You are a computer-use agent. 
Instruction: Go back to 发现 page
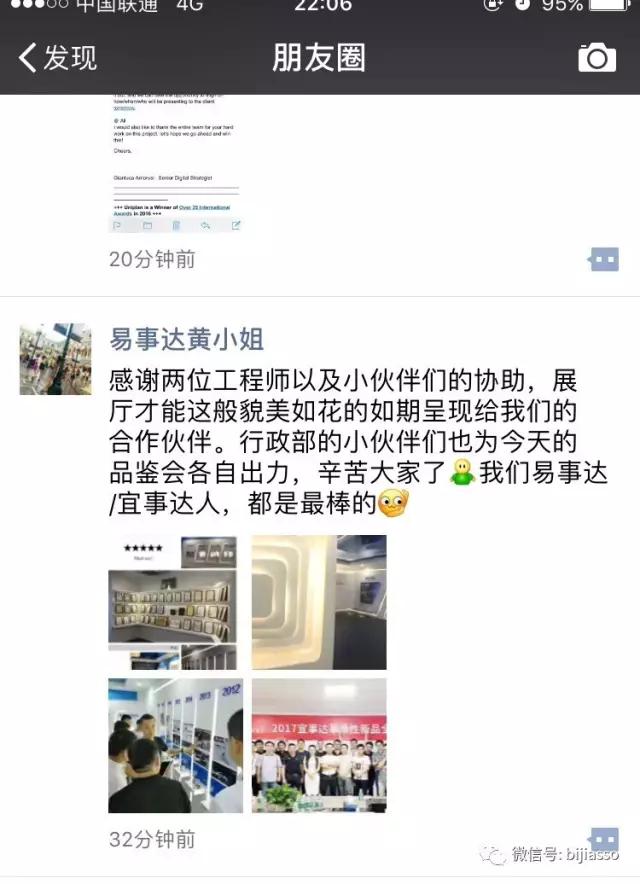pos(58,58)
